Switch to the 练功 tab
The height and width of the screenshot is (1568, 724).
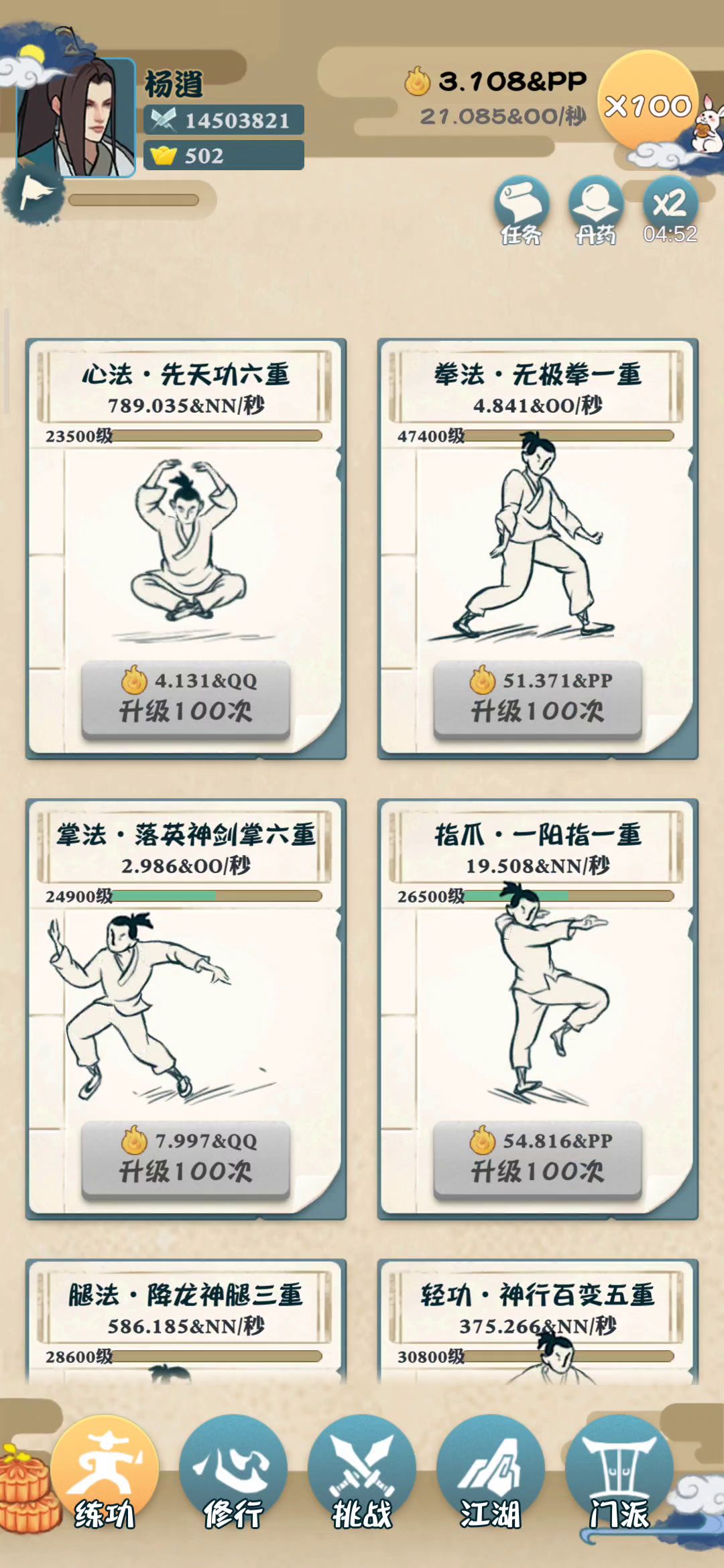tap(105, 1474)
